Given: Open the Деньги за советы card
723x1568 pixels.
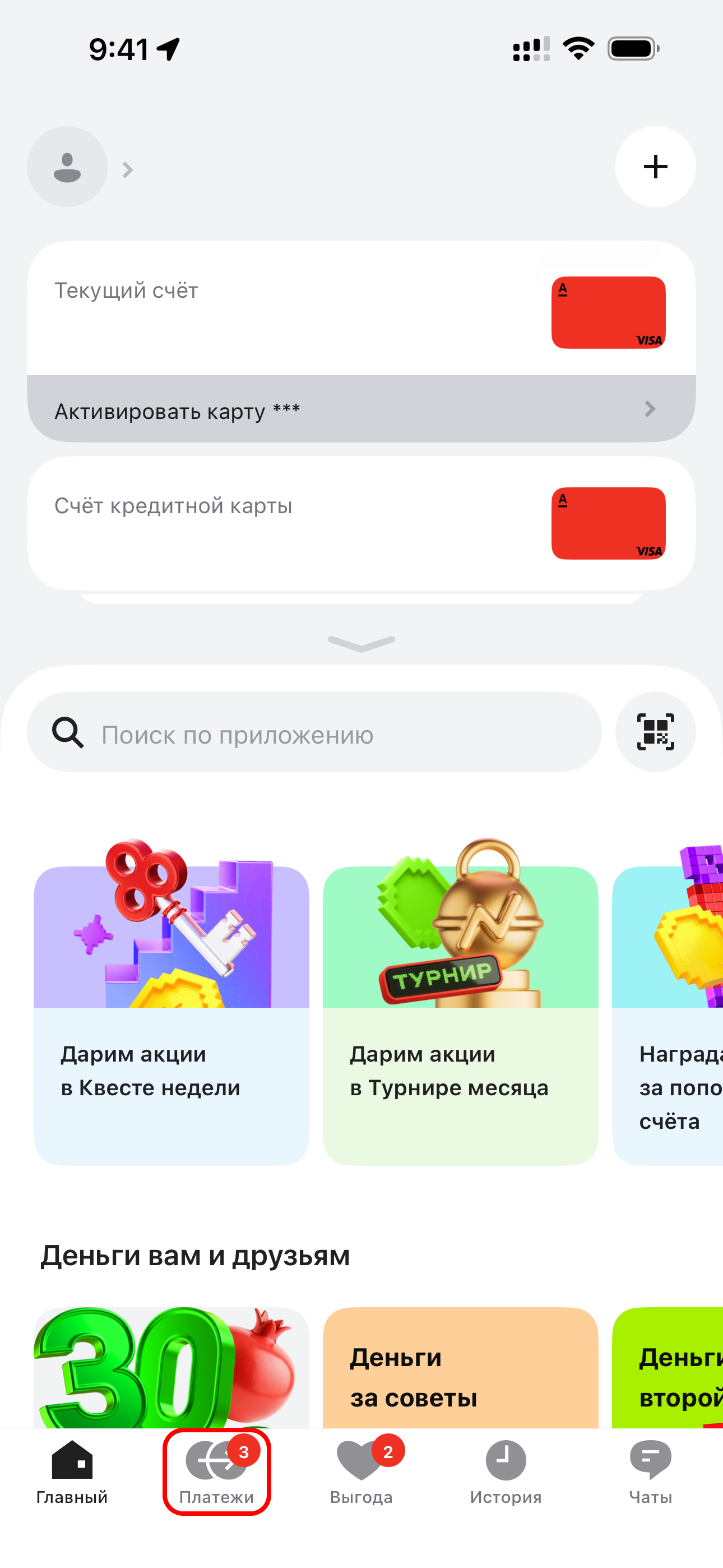Looking at the screenshot, I should 460,1369.
